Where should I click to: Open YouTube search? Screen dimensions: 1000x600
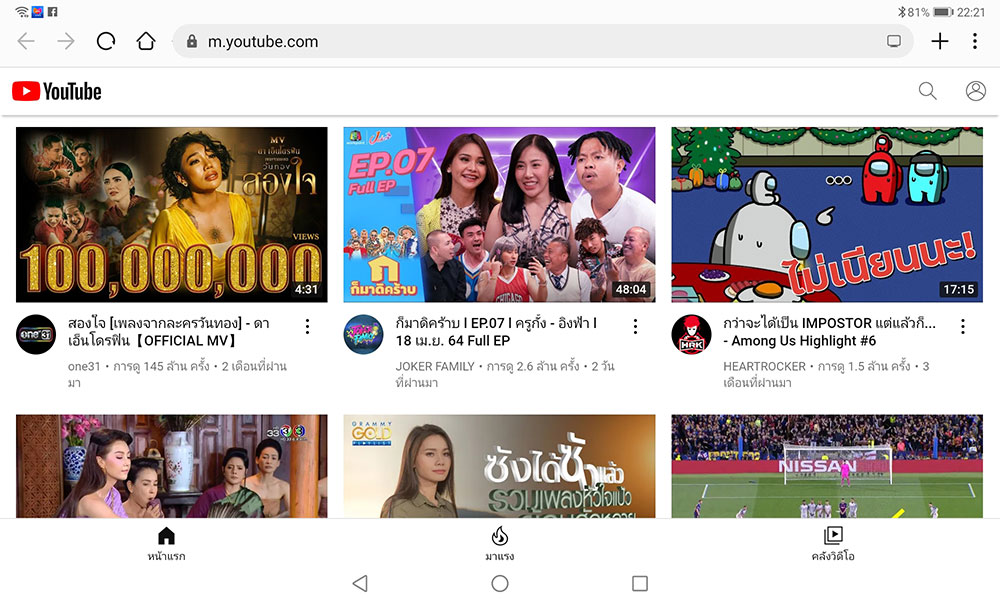click(927, 91)
